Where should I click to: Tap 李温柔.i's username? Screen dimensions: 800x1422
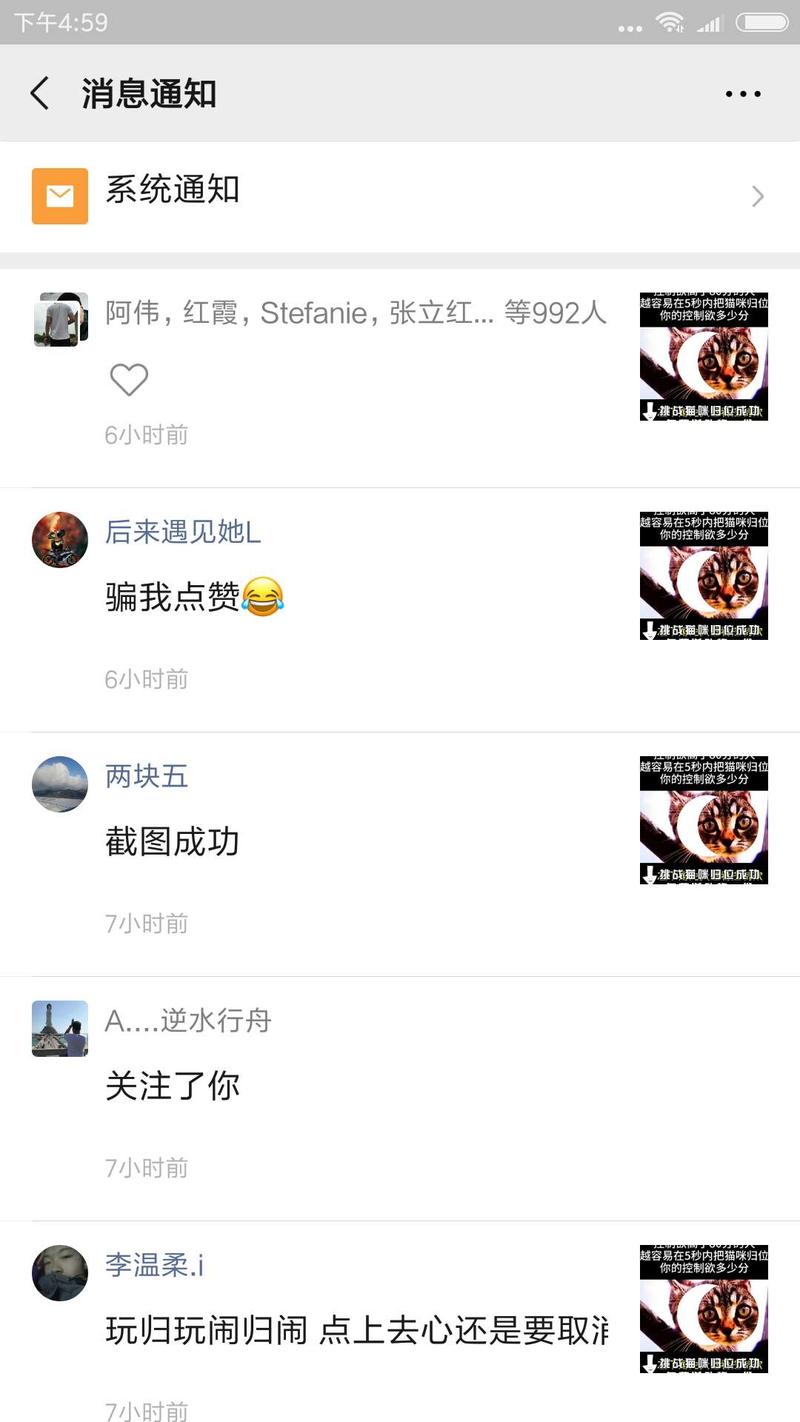[x=155, y=1264]
